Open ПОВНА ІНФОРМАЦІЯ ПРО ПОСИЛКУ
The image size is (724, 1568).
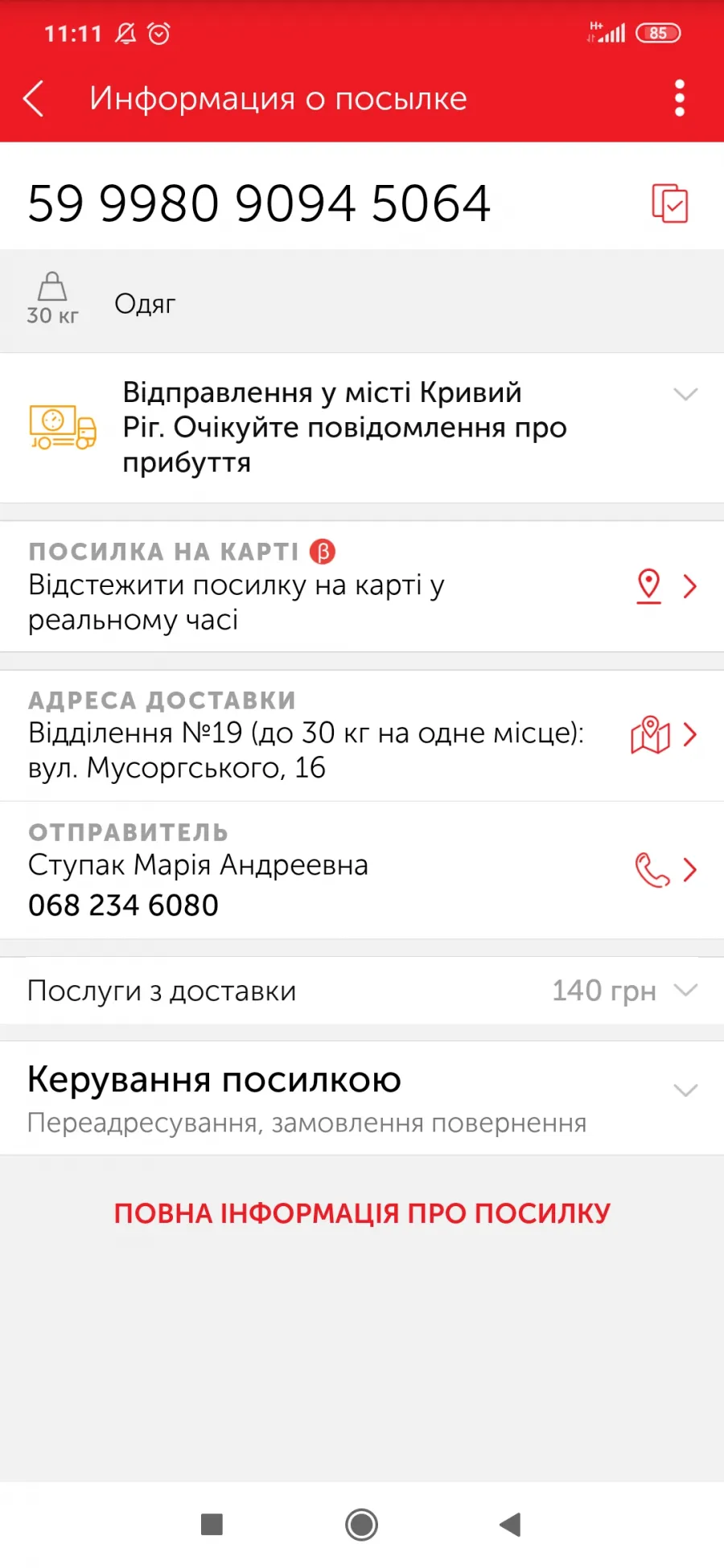(x=362, y=1213)
